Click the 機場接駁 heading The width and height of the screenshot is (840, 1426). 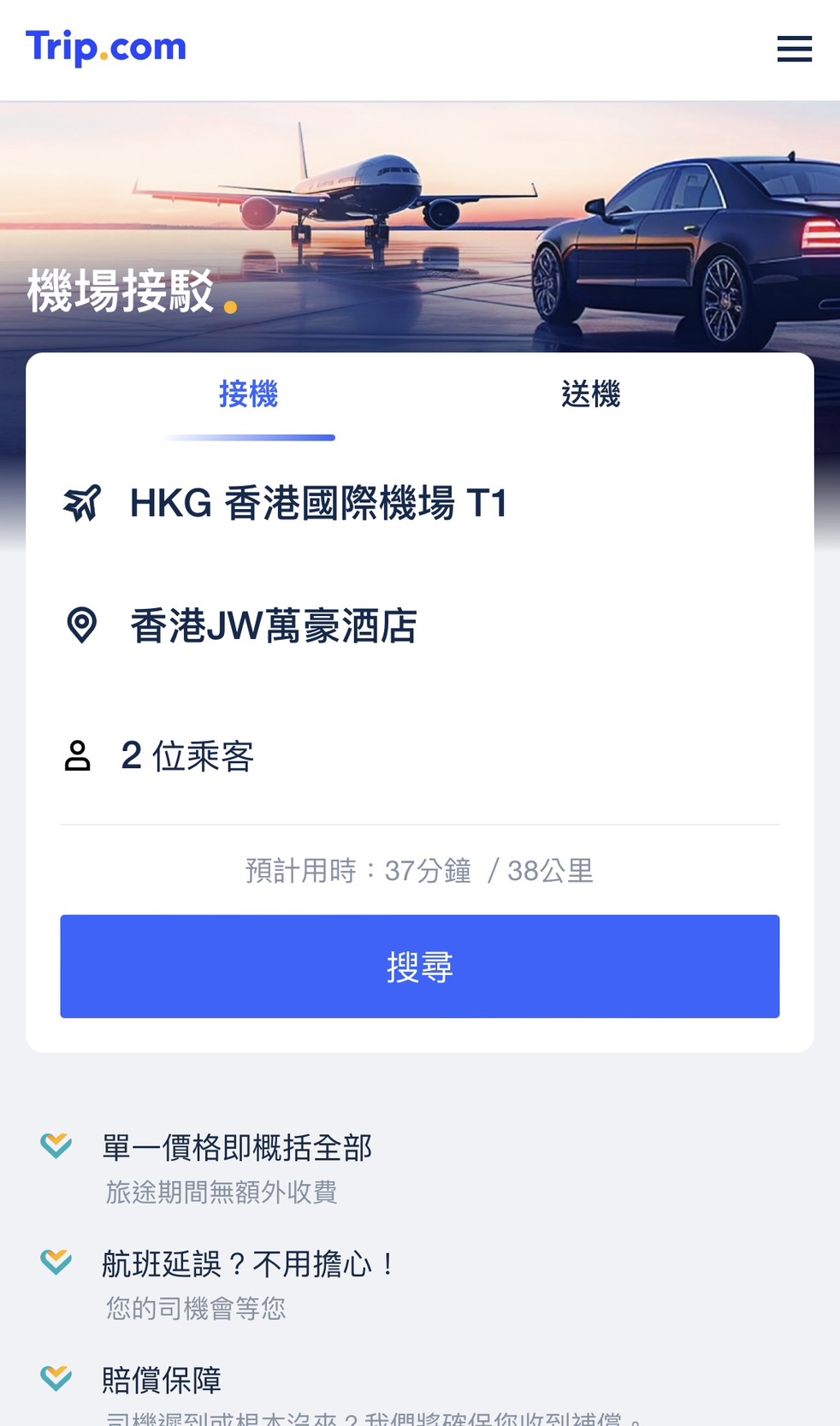point(118,291)
